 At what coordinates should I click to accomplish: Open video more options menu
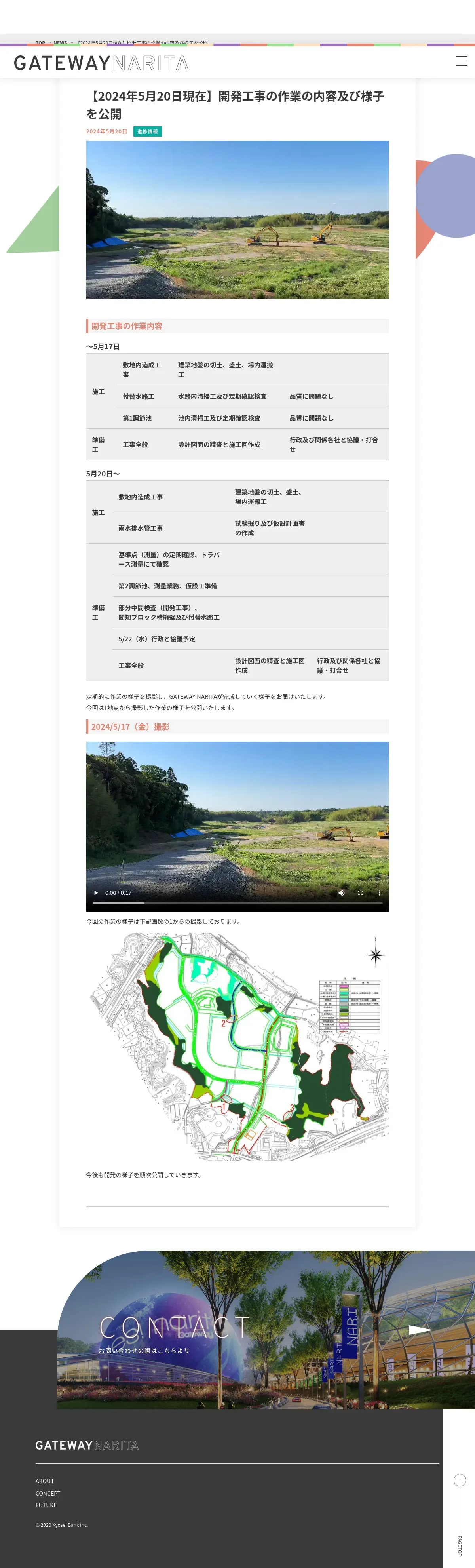(x=380, y=893)
